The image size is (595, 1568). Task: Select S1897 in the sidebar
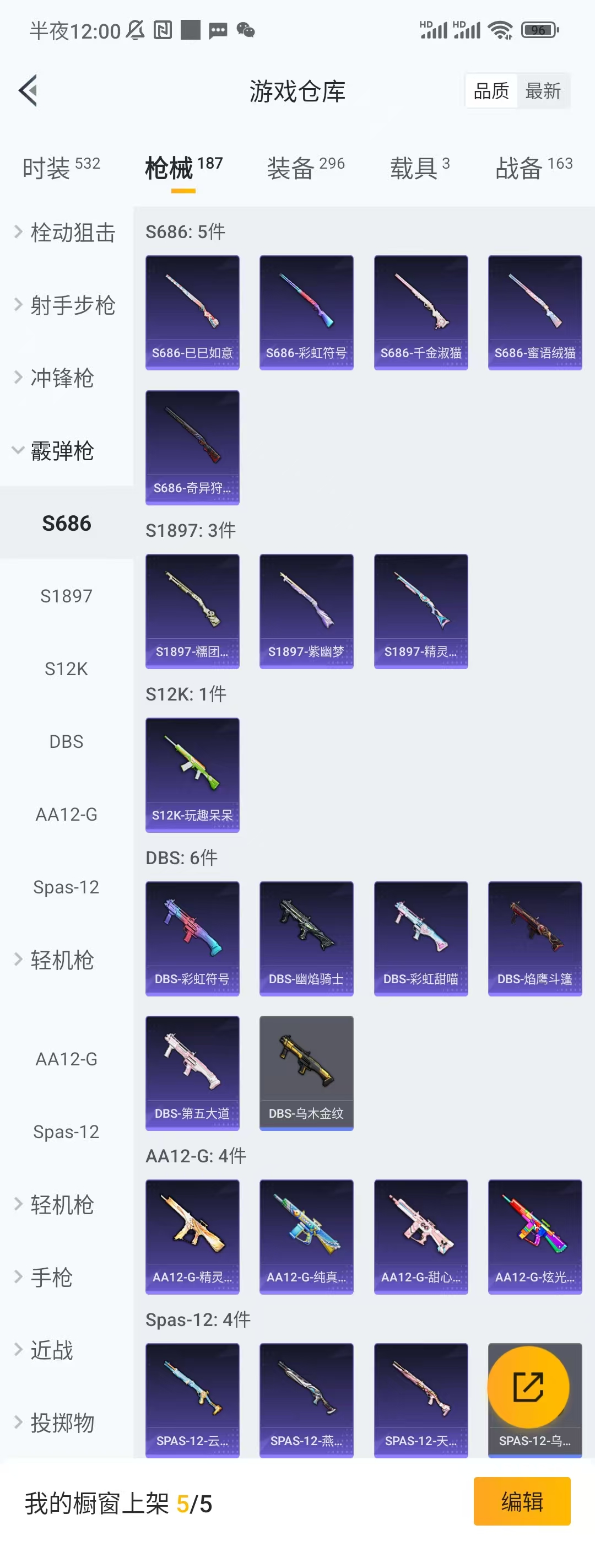click(66, 596)
